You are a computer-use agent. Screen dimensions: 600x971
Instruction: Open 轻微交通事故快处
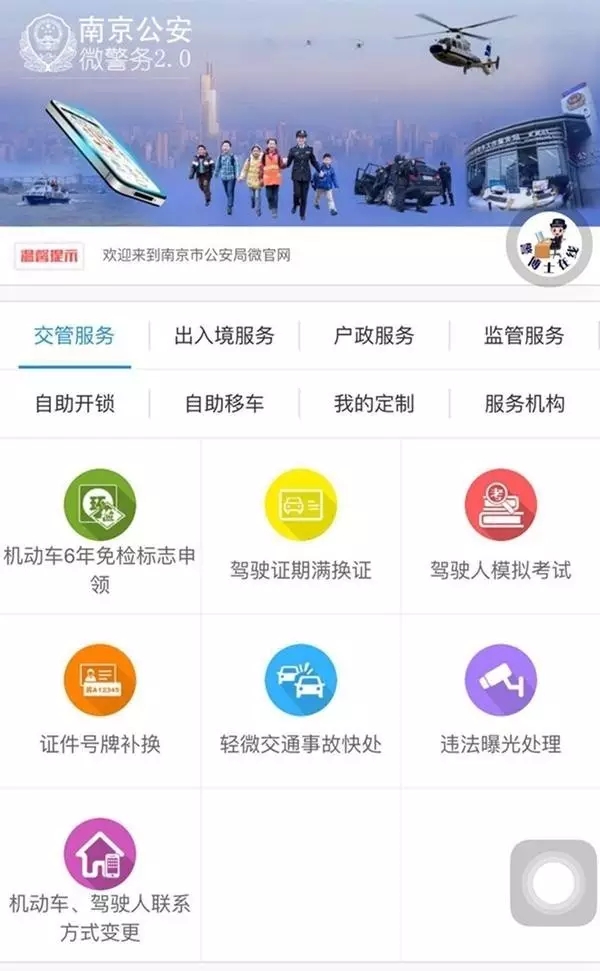[300, 698]
